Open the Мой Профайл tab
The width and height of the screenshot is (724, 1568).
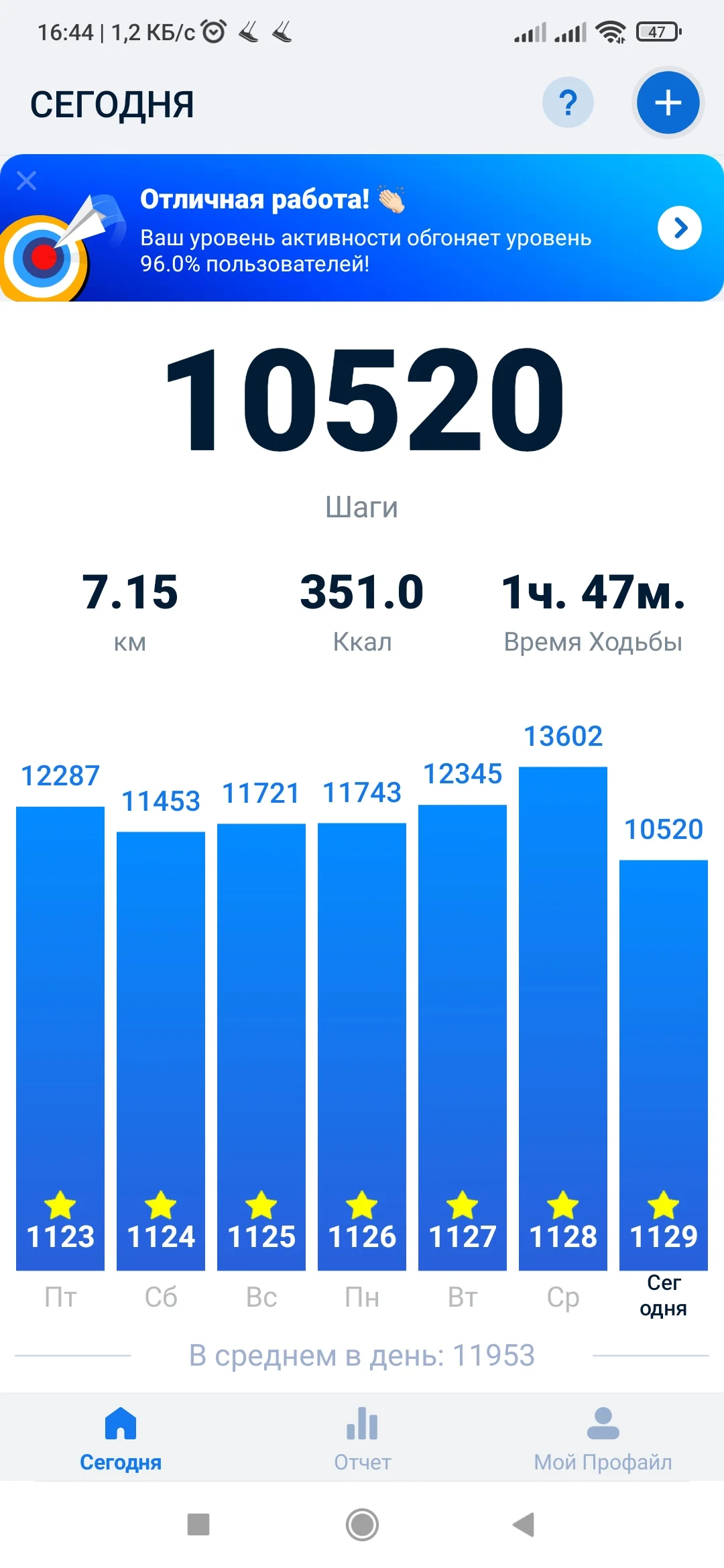tap(603, 1438)
